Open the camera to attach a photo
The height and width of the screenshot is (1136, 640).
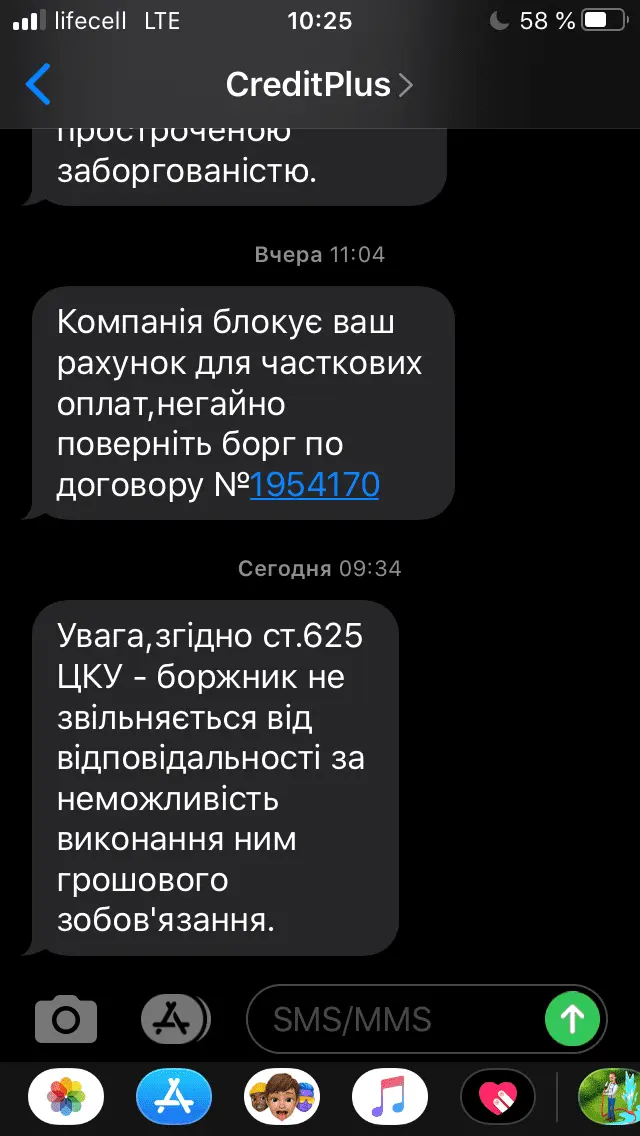[66, 1019]
